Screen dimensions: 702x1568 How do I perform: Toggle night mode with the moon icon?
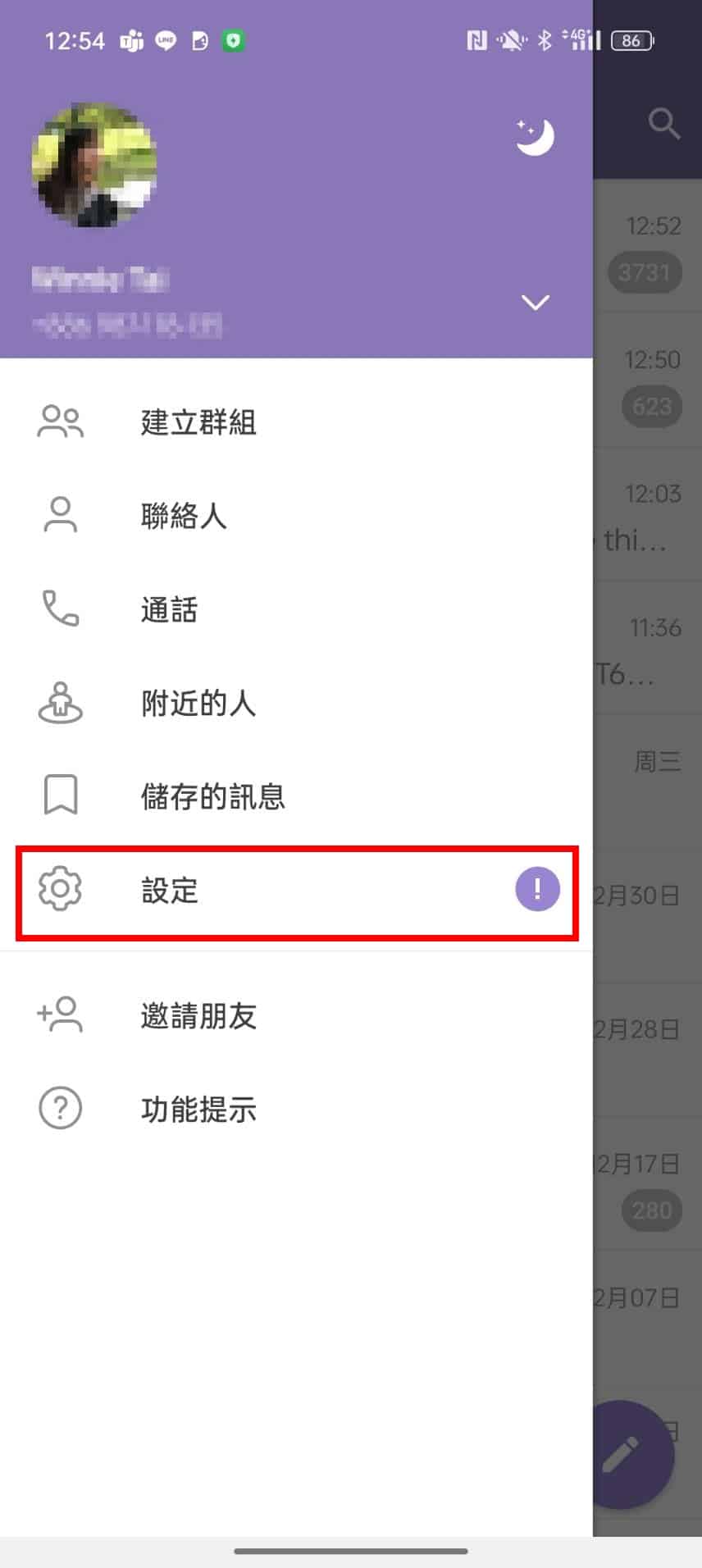tap(535, 137)
